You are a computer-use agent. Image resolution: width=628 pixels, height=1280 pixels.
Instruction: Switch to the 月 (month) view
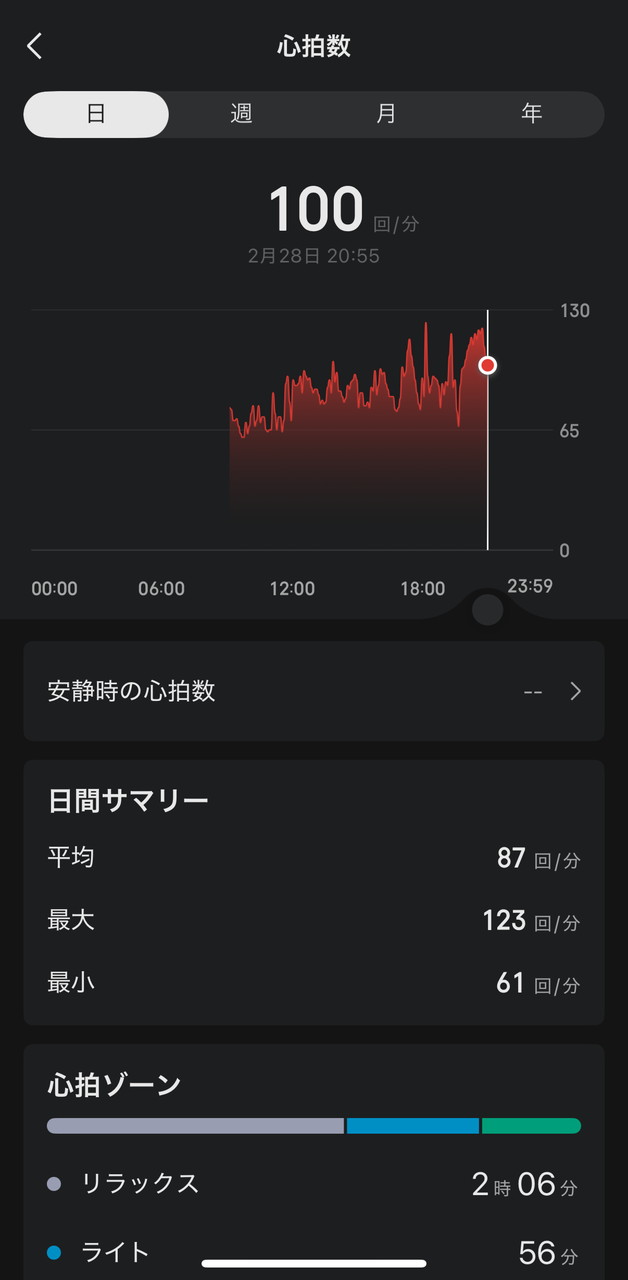click(x=386, y=114)
